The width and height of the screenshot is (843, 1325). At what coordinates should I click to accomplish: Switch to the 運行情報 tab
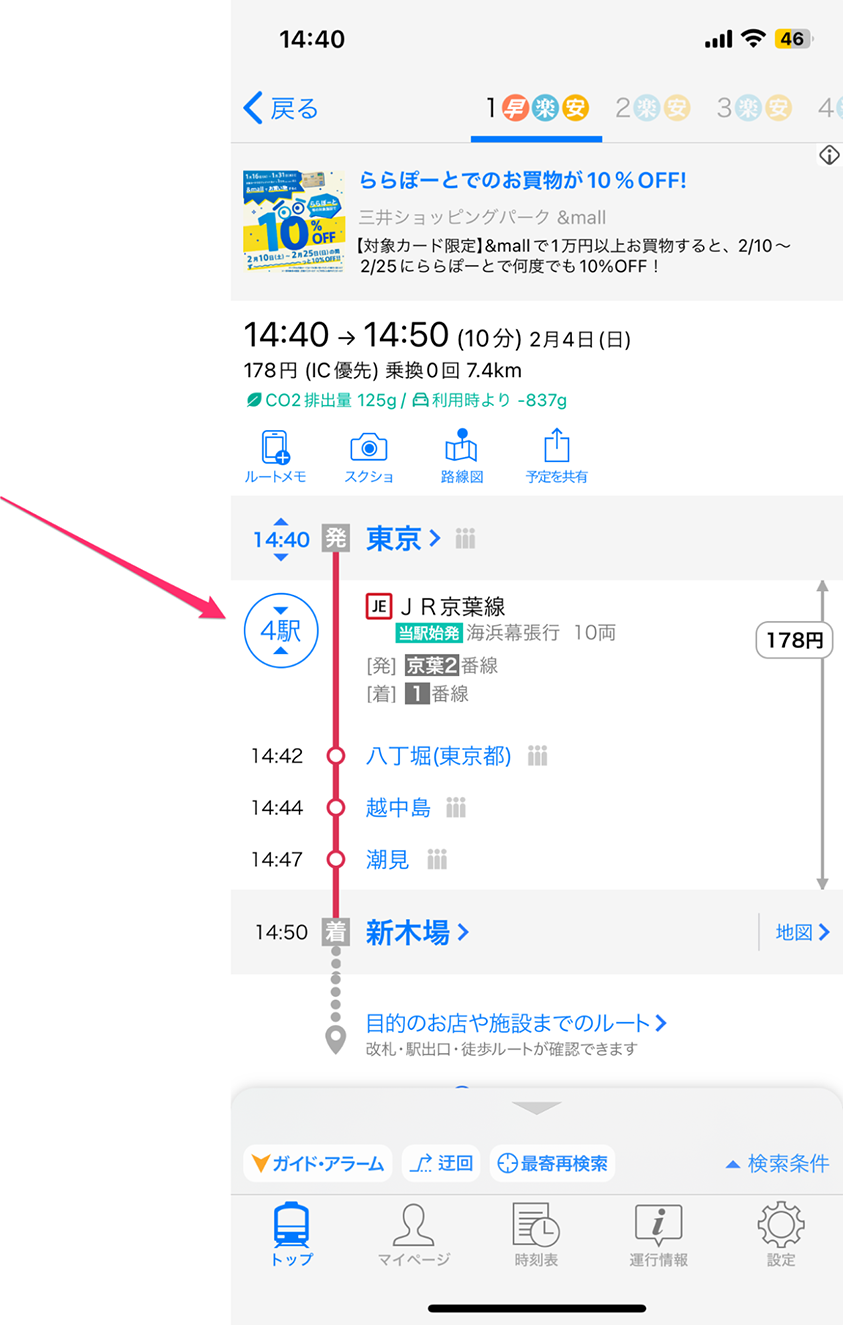point(658,1235)
